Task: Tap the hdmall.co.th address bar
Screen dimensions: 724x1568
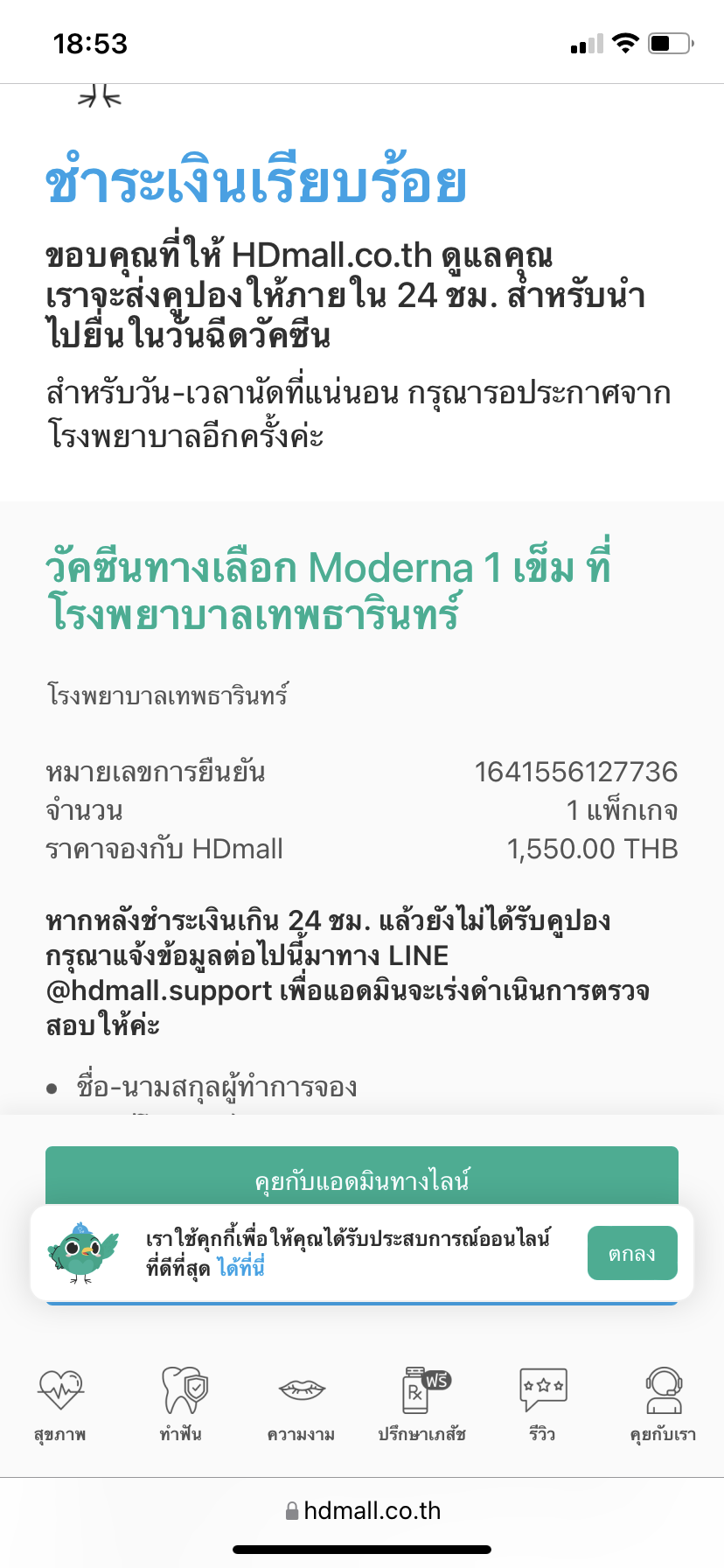Action: pos(362,1510)
